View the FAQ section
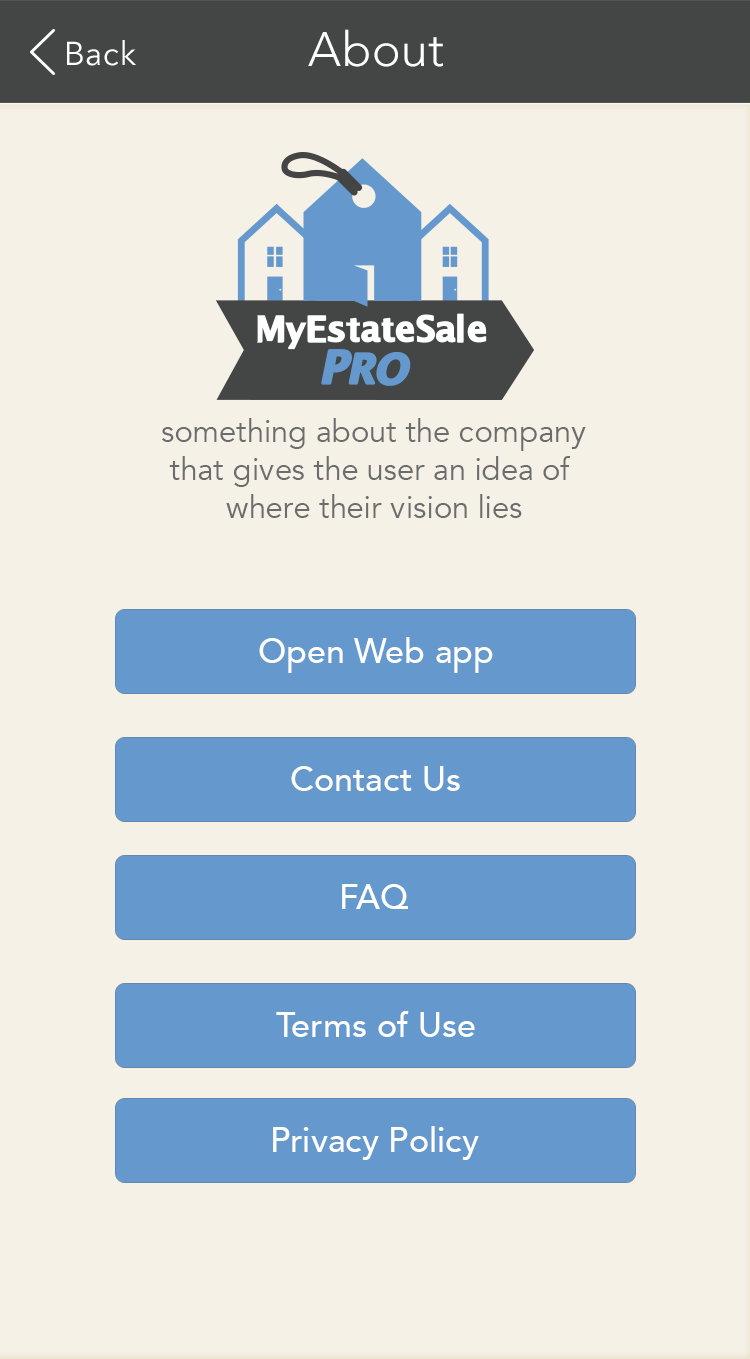This screenshot has width=750, height=1359. 375,897
